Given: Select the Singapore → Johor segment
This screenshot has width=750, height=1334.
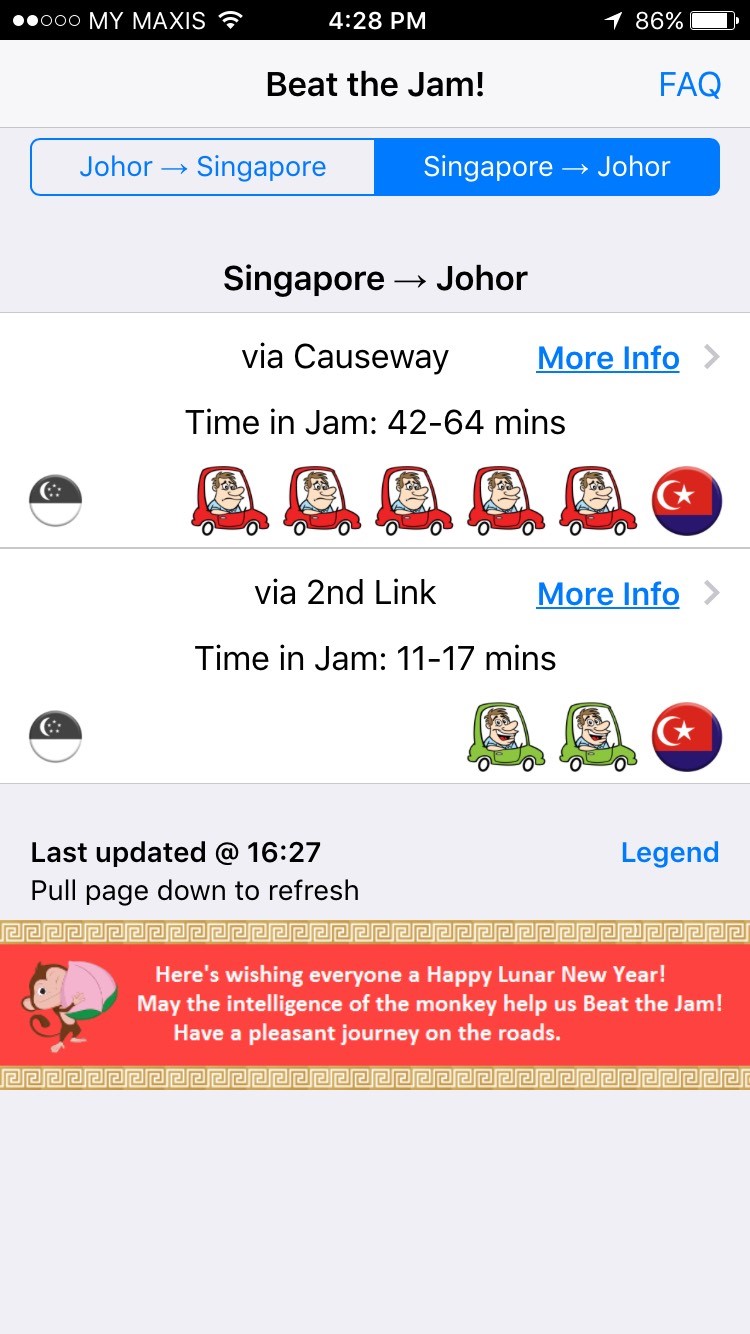Looking at the screenshot, I should coord(546,167).
